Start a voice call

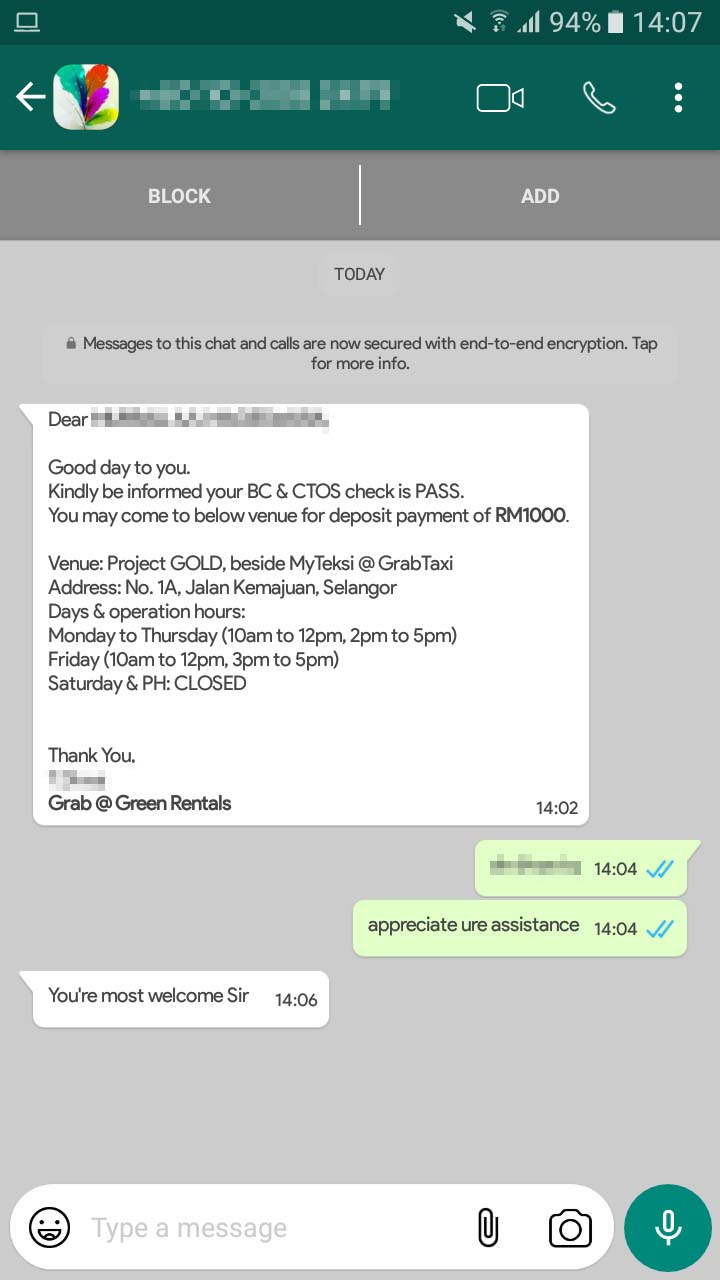pyautogui.click(x=599, y=97)
